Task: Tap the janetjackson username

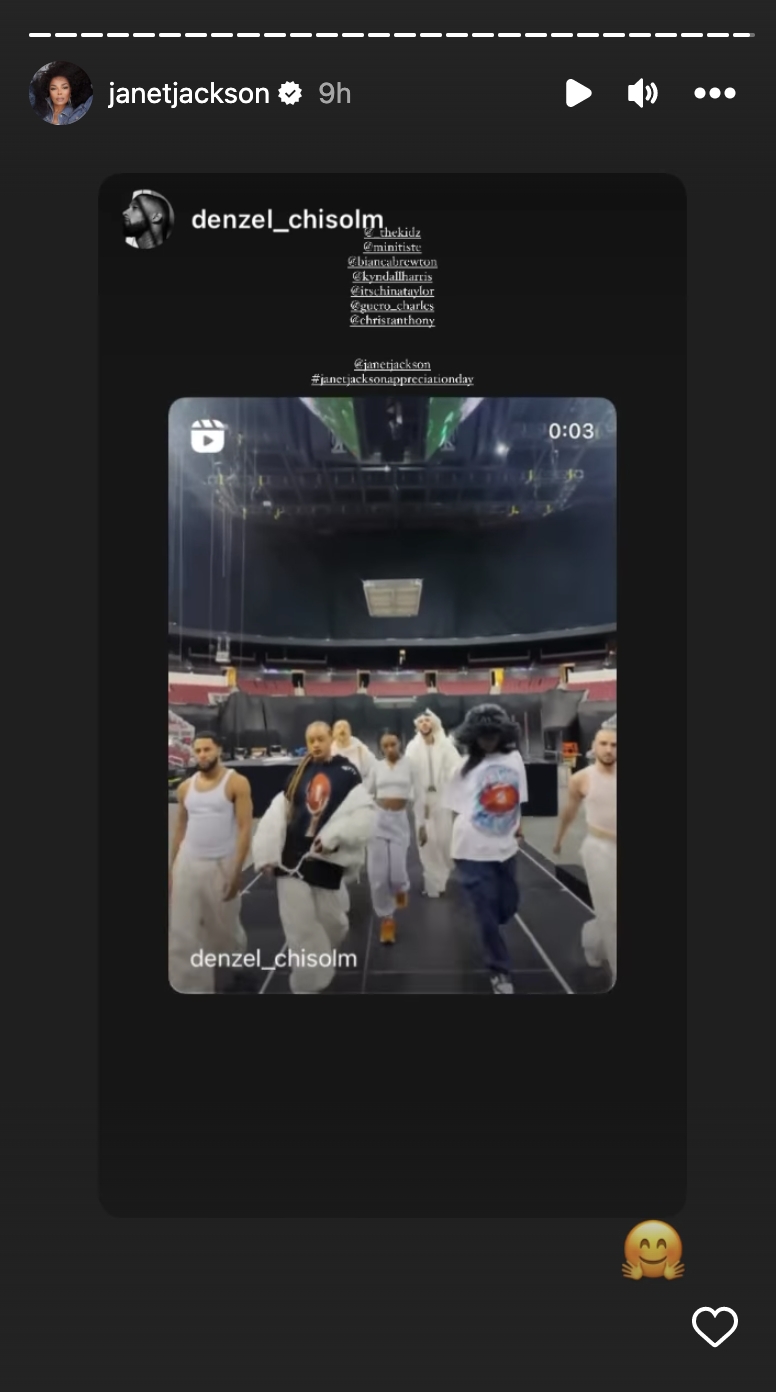Action: [188, 94]
